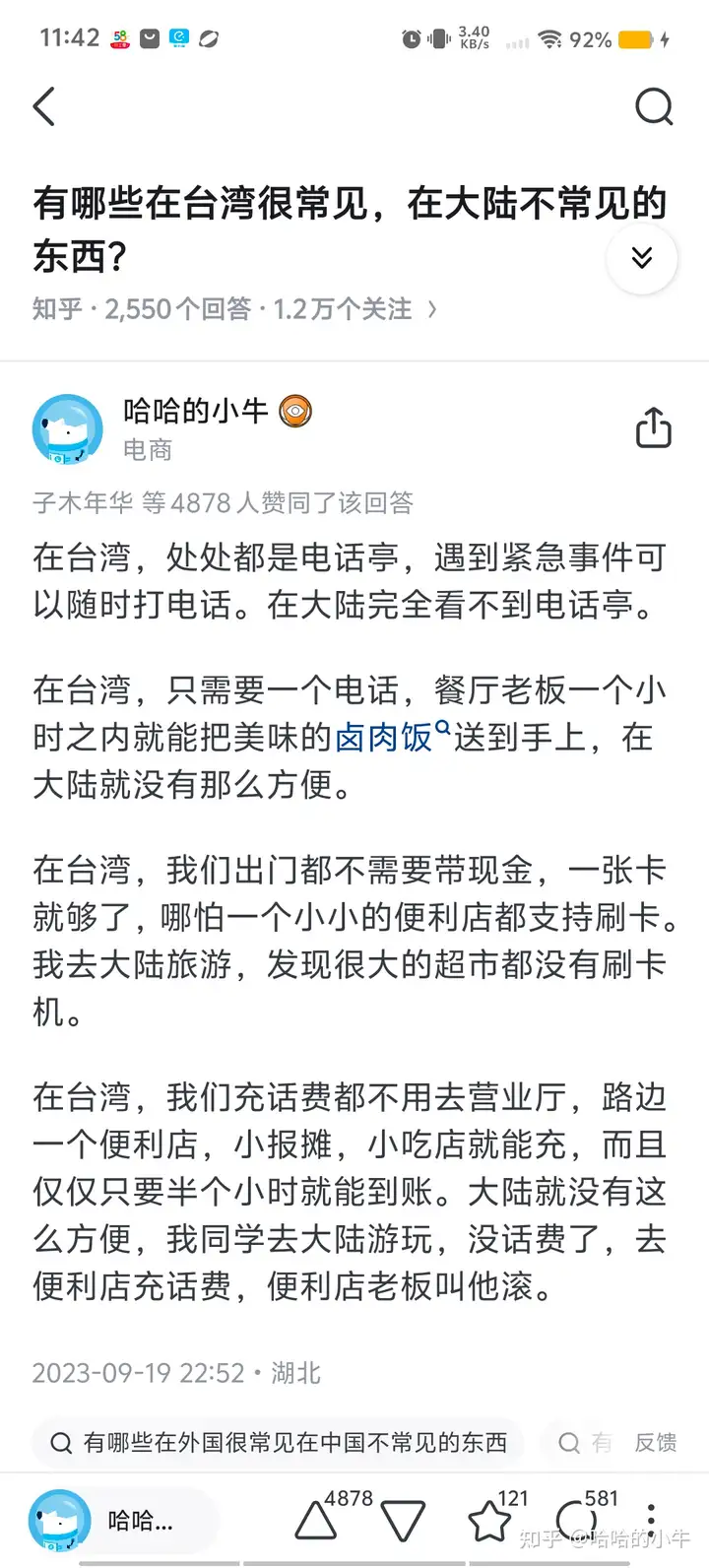Open the bottom bar's more options dots
The height and width of the screenshot is (1568, 709).
651,1519
